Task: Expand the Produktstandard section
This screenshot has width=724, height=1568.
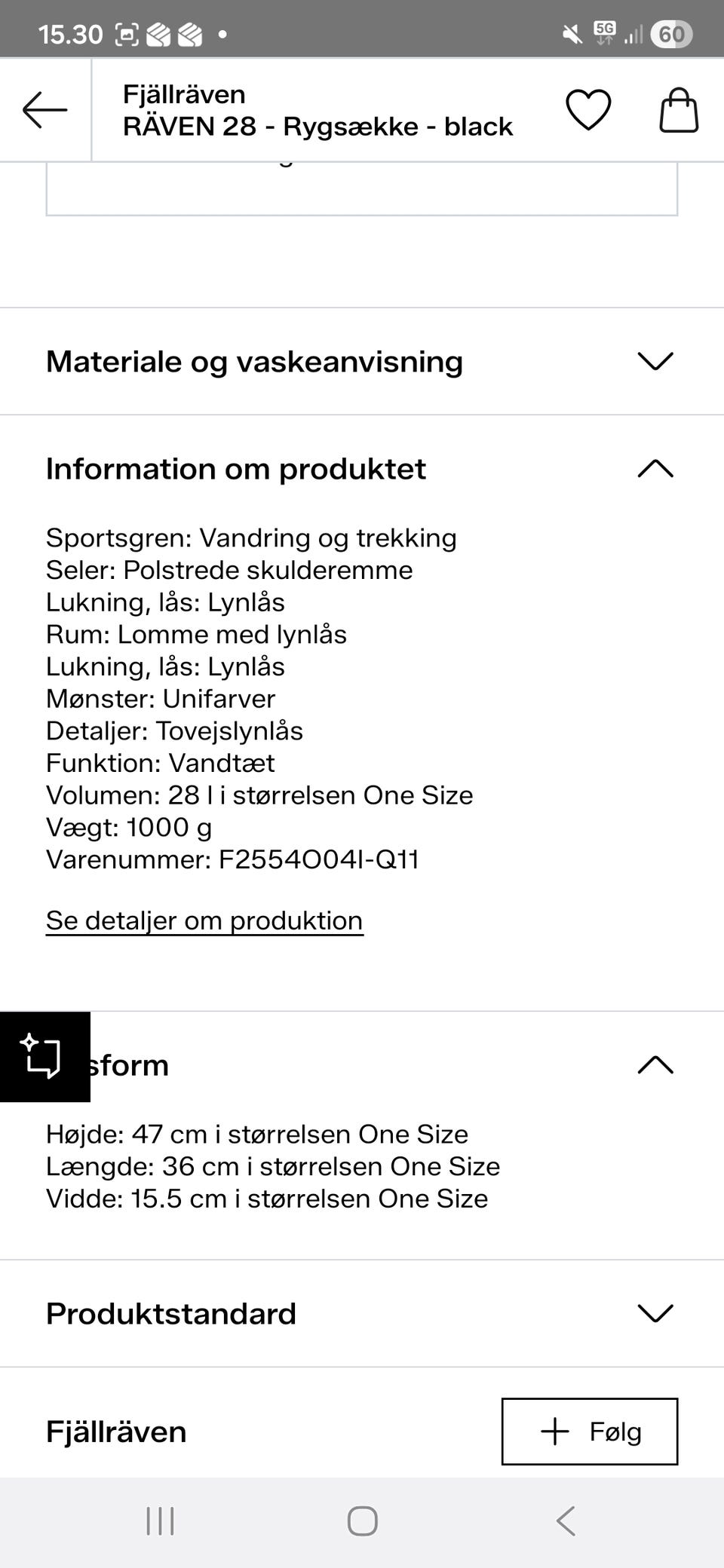Action: click(362, 1313)
